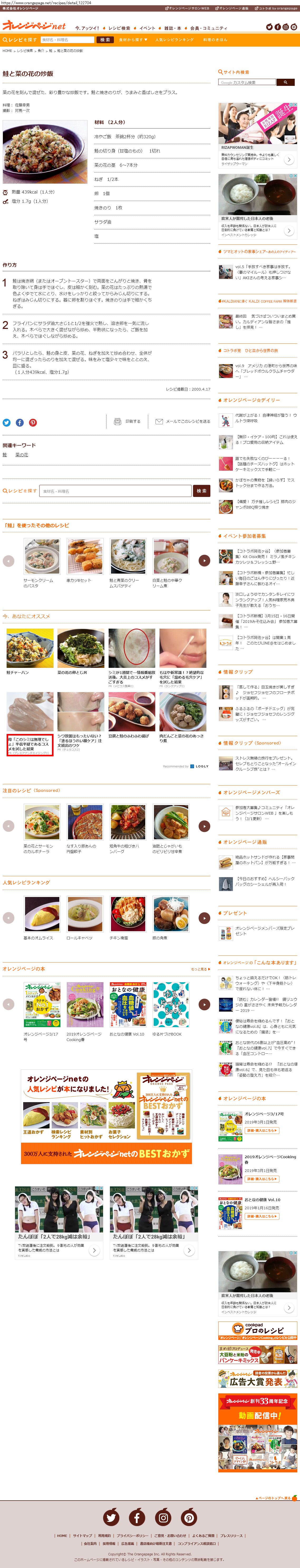300x1568 pixels.
Task: Share the recipe on Twitter
Action: [x=7, y=422]
